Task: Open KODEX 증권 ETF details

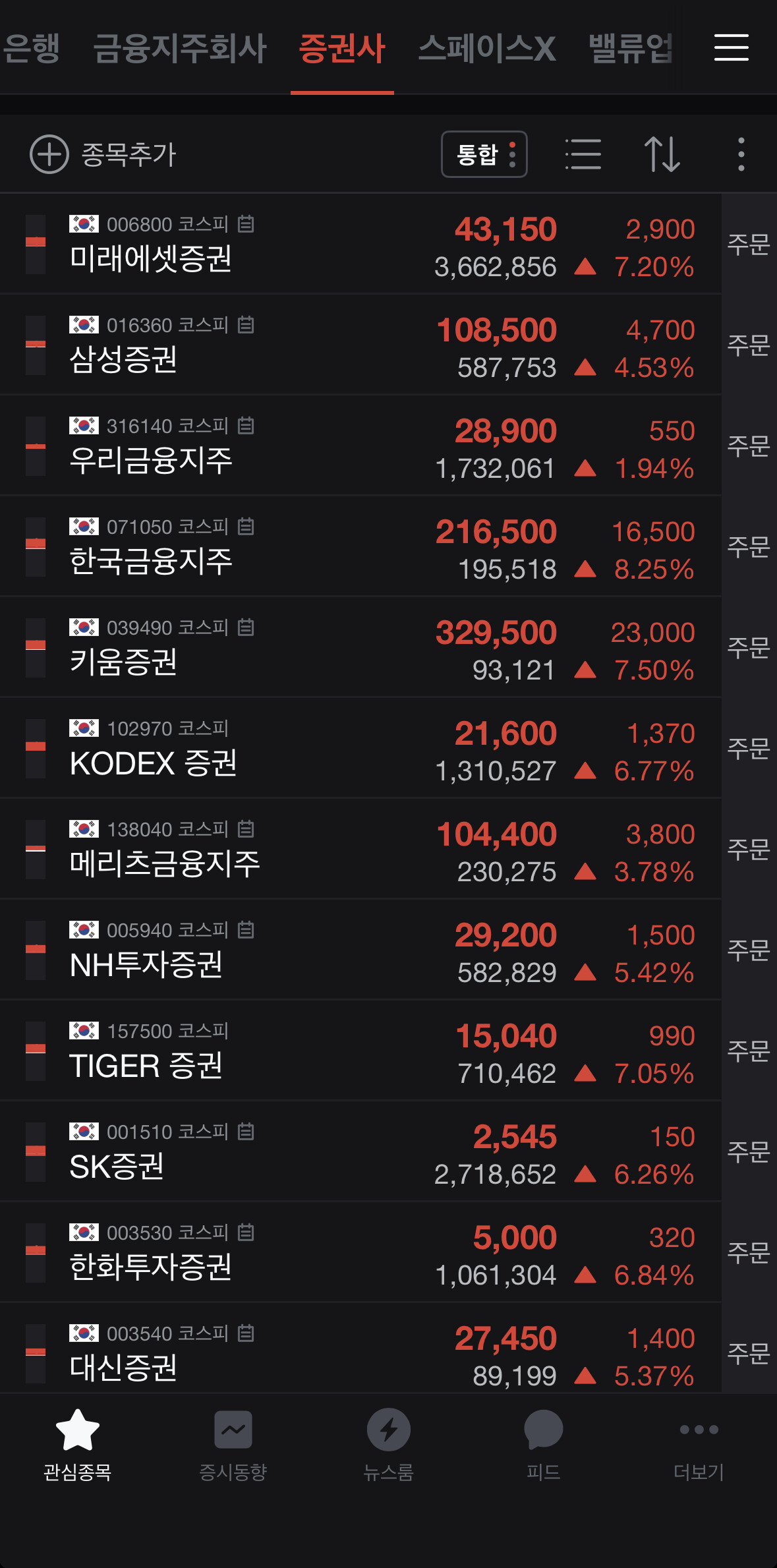Action: click(x=360, y=748)
